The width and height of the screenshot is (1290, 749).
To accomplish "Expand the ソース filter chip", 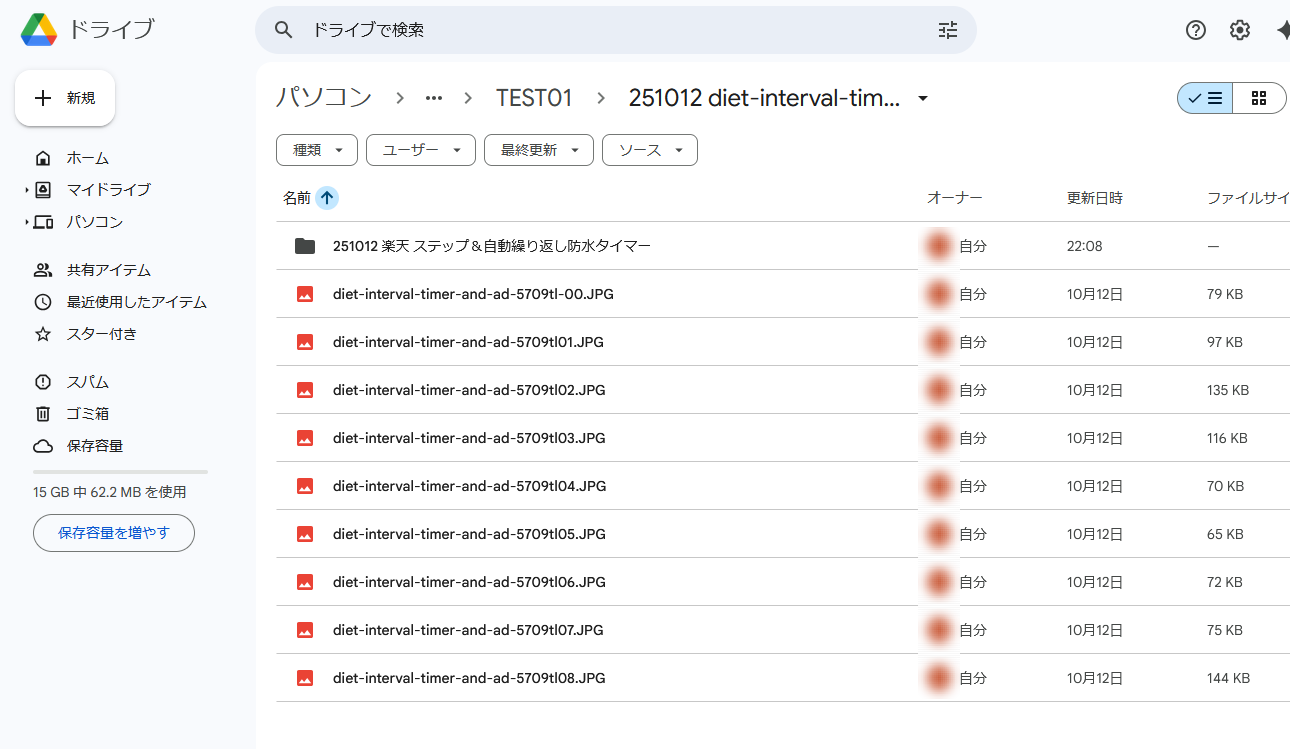I will click(650, 150).
